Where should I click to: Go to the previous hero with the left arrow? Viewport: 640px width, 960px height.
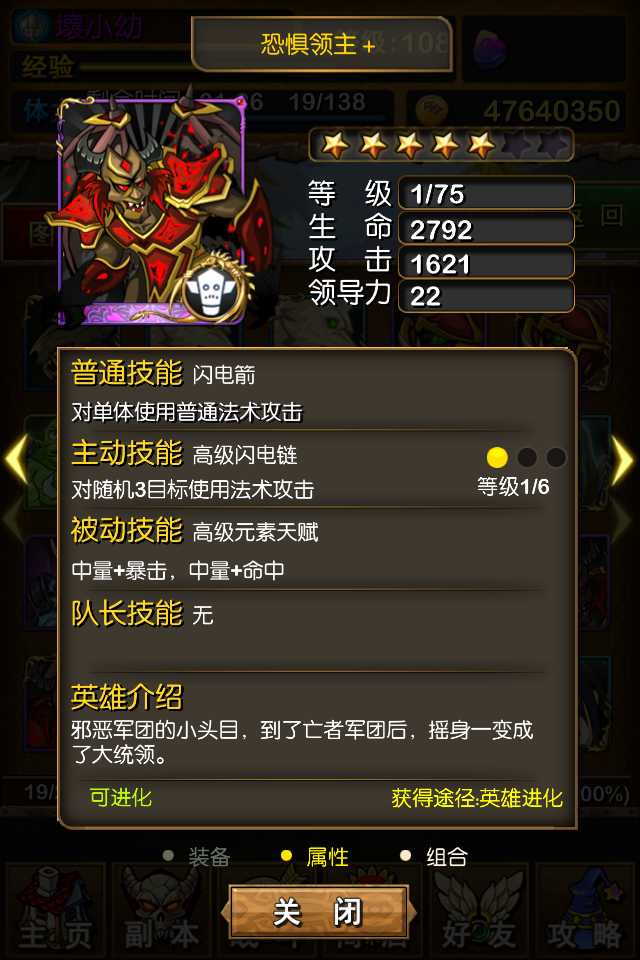16,460
